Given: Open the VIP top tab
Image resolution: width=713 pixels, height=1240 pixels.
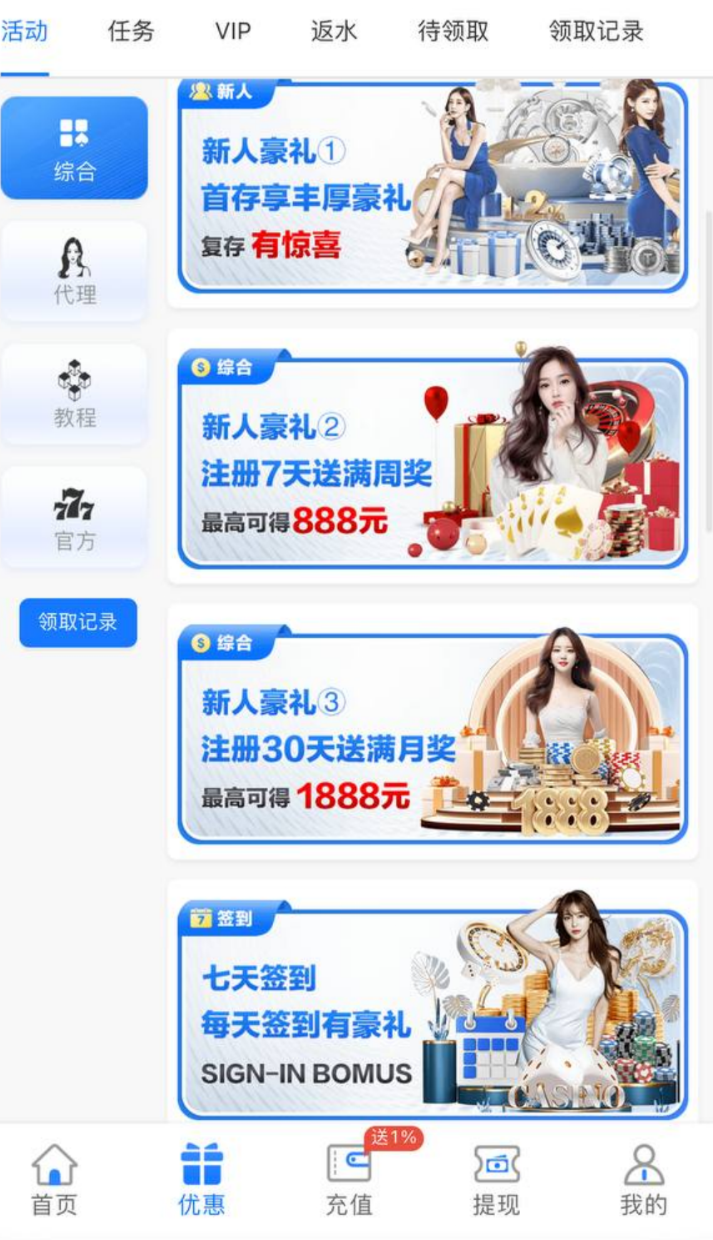Looking at the screenshot, I should (x=233, y=32).
